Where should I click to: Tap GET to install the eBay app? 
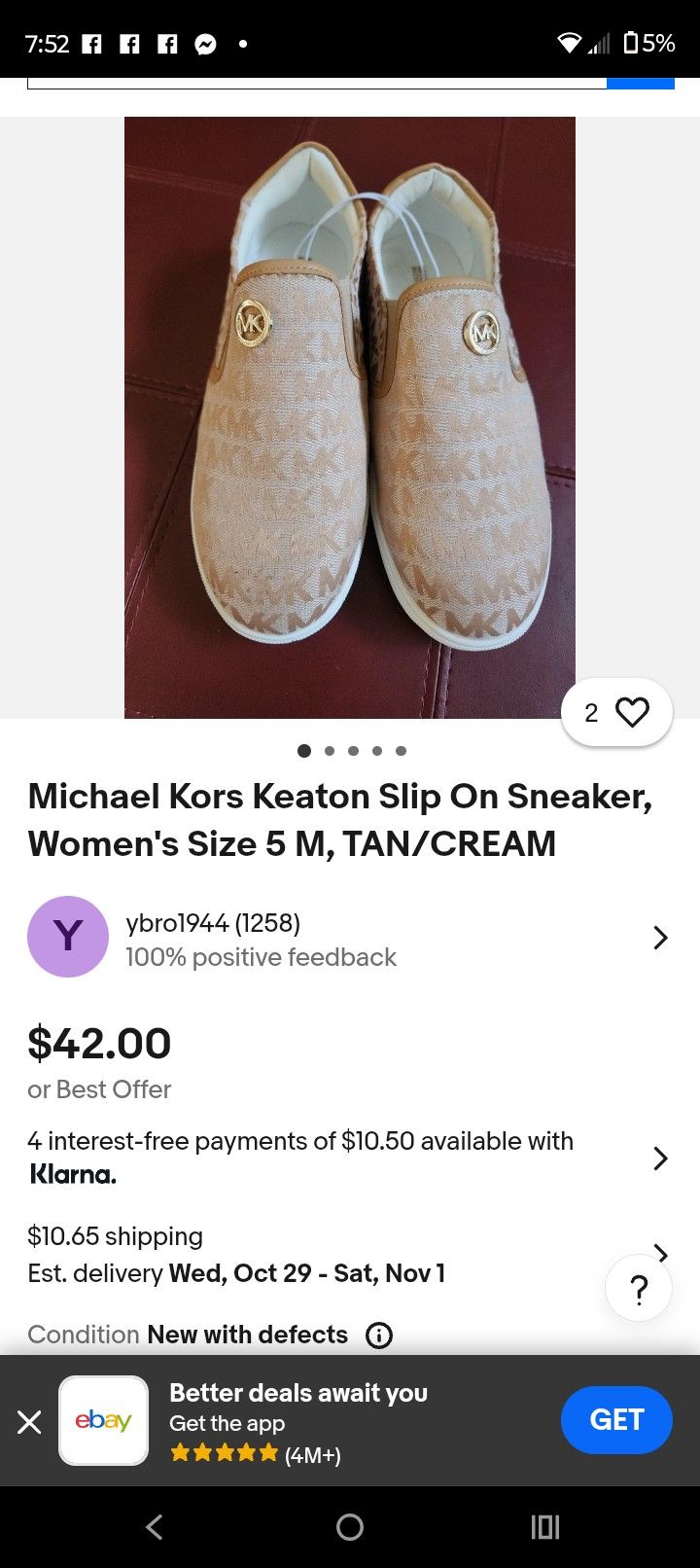(616, 1420)
